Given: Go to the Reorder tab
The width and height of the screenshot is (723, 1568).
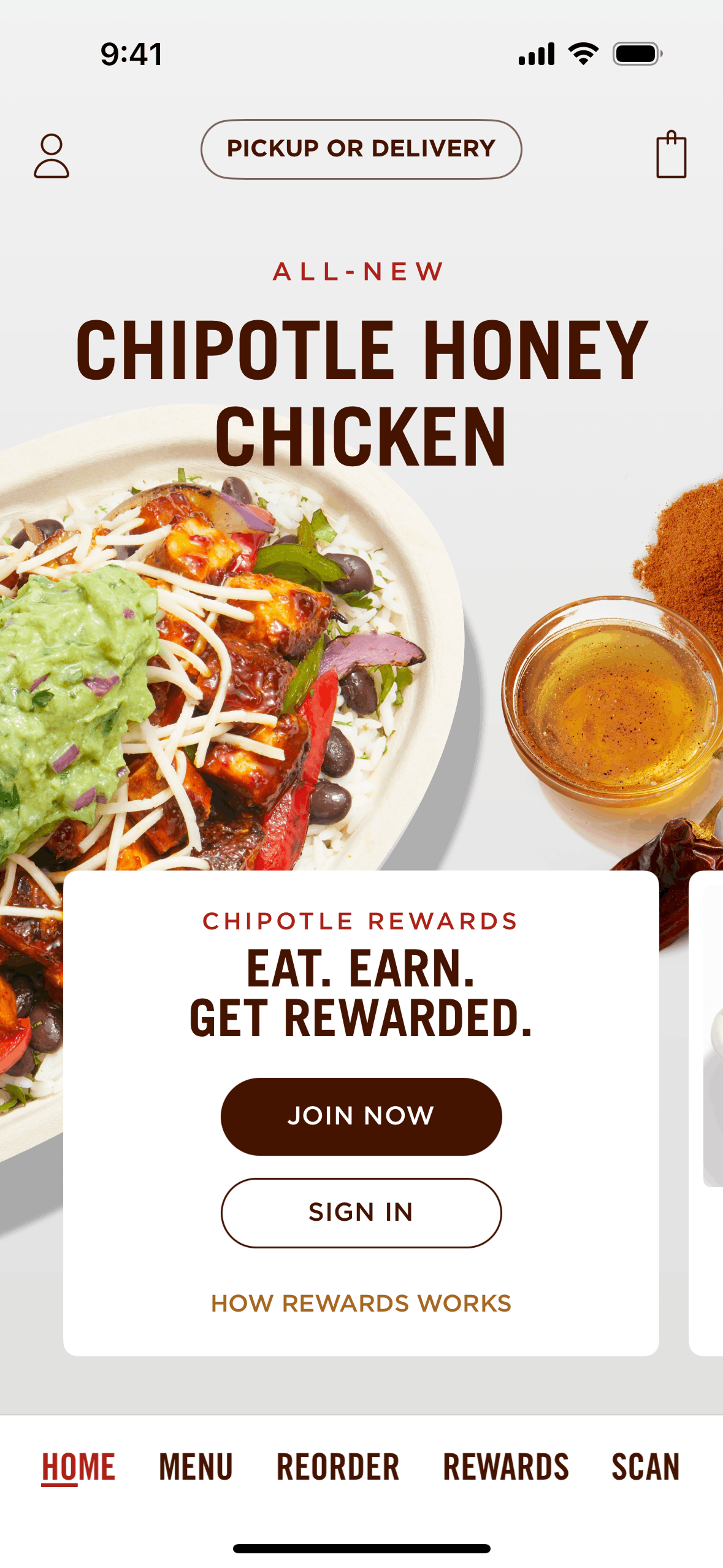Looking at the screenshot, I should [338, 1467].
